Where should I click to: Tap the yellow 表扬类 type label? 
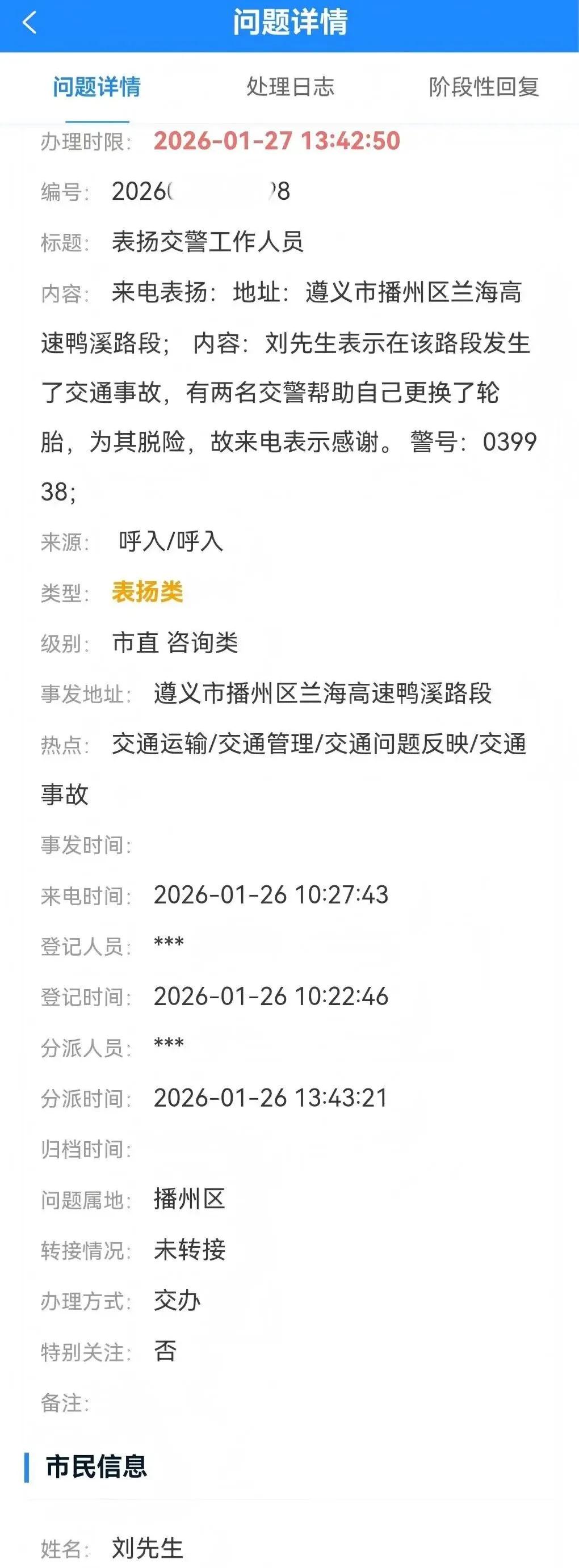(149, 589)
